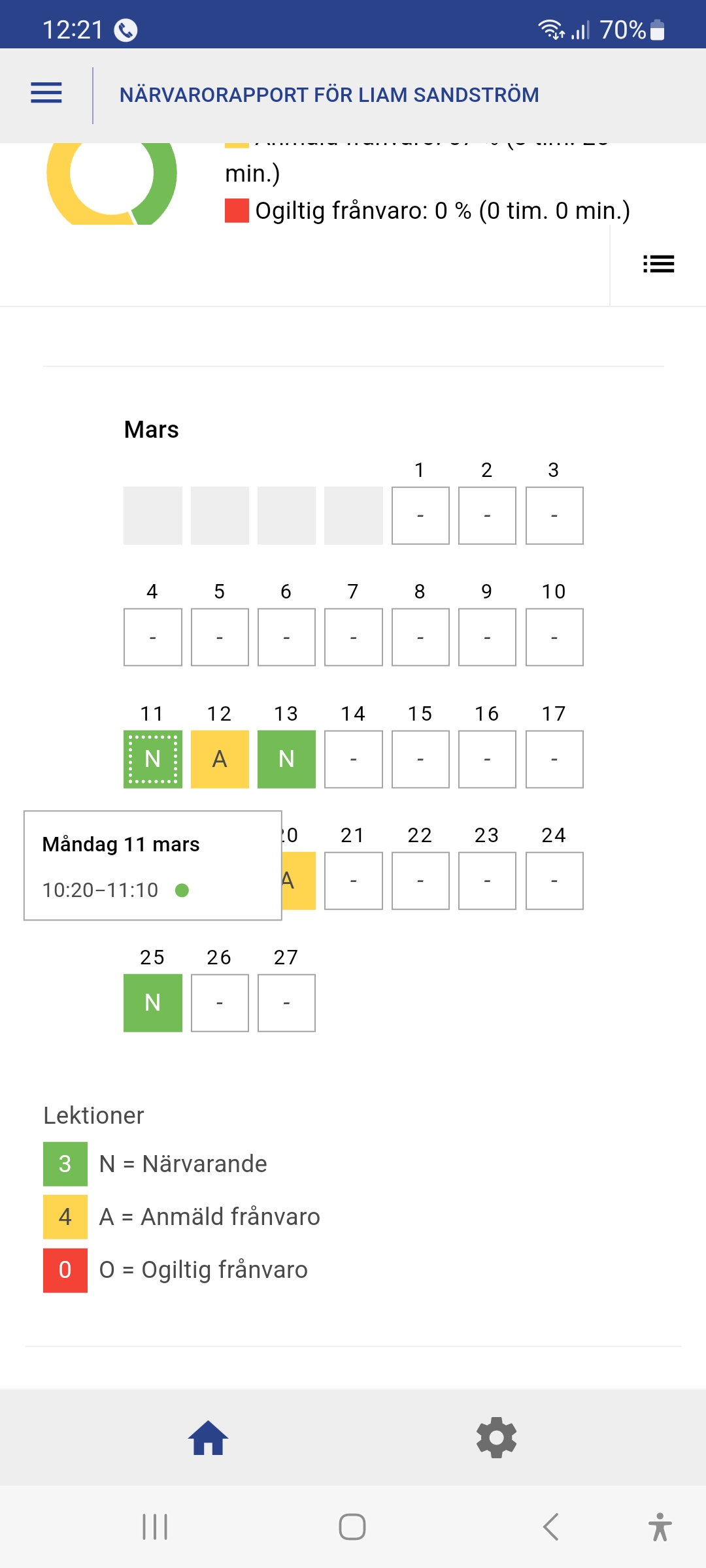Select calendar day 14 March
The image size is (706, 1568).
click(x=354, y=759)
